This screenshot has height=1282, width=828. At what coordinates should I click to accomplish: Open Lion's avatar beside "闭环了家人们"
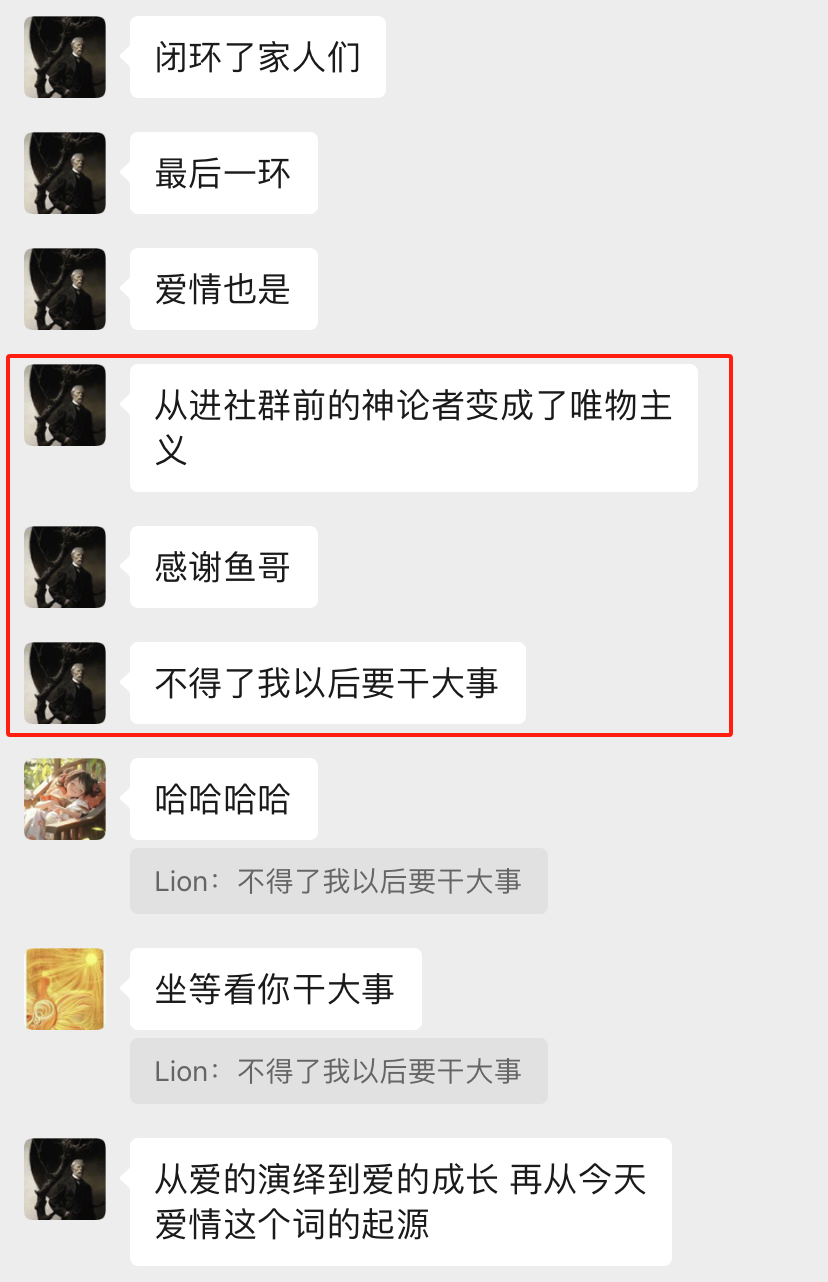(x=65, y=57)
